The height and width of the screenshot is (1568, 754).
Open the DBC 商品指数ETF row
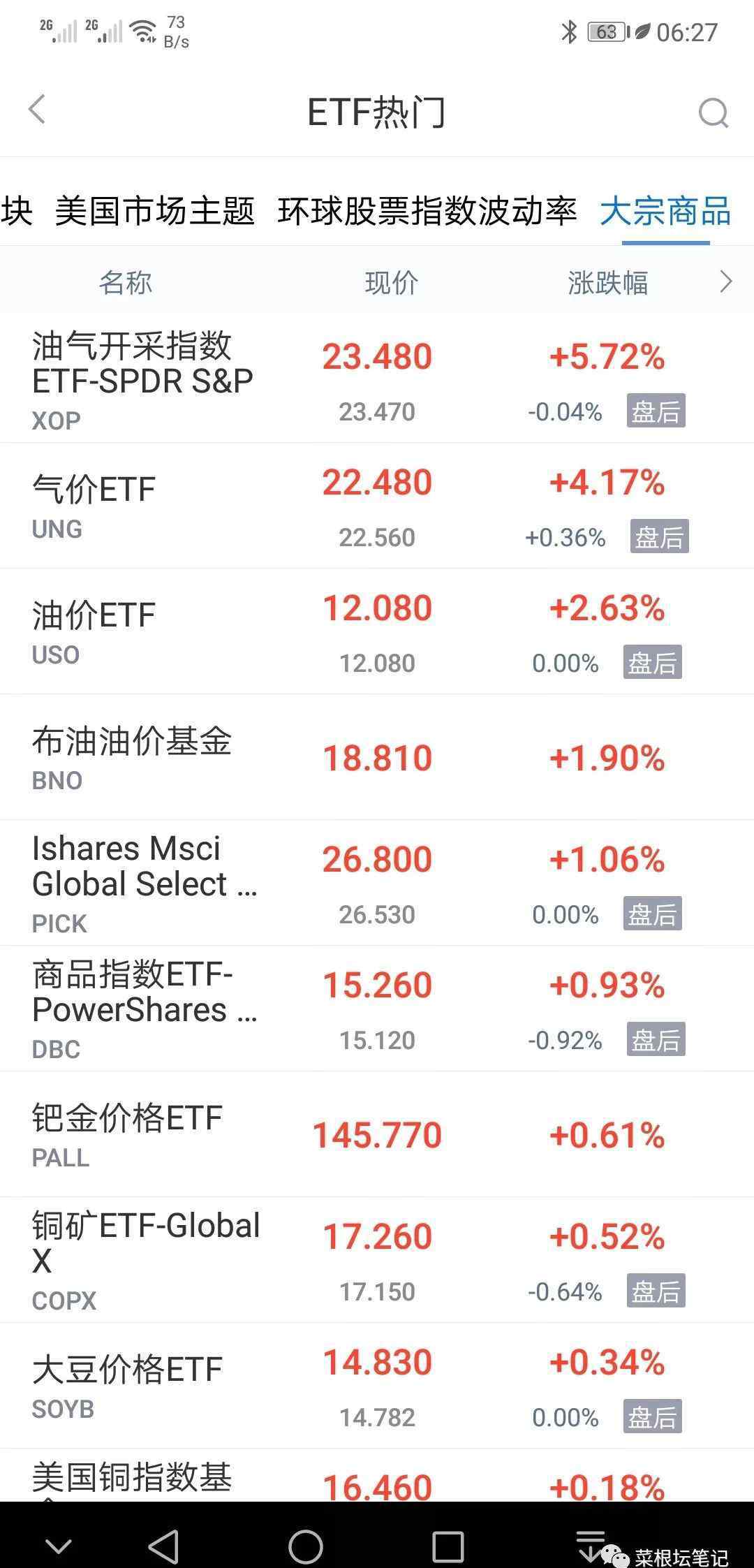tap(377, 1009)
